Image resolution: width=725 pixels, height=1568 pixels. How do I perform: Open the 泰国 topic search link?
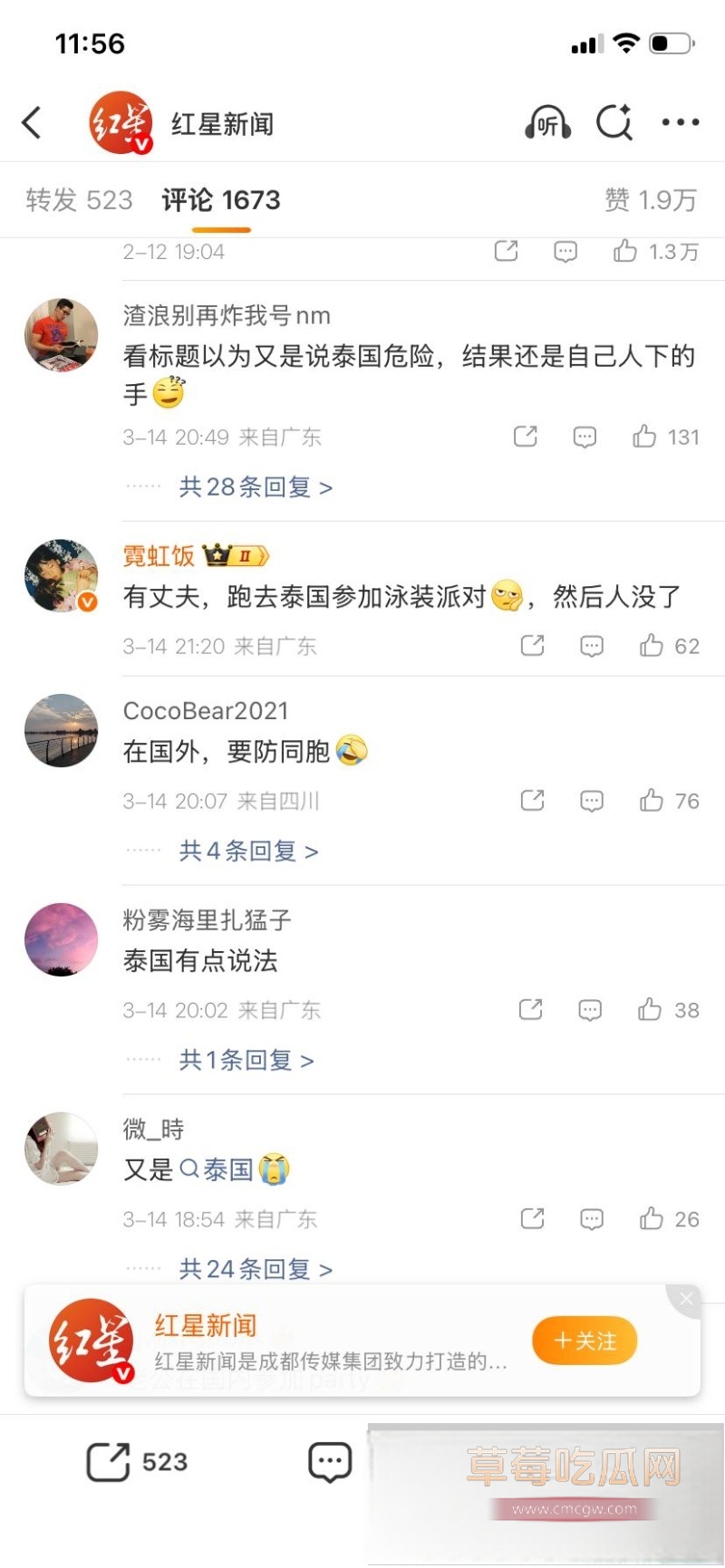coord(226,1169)
